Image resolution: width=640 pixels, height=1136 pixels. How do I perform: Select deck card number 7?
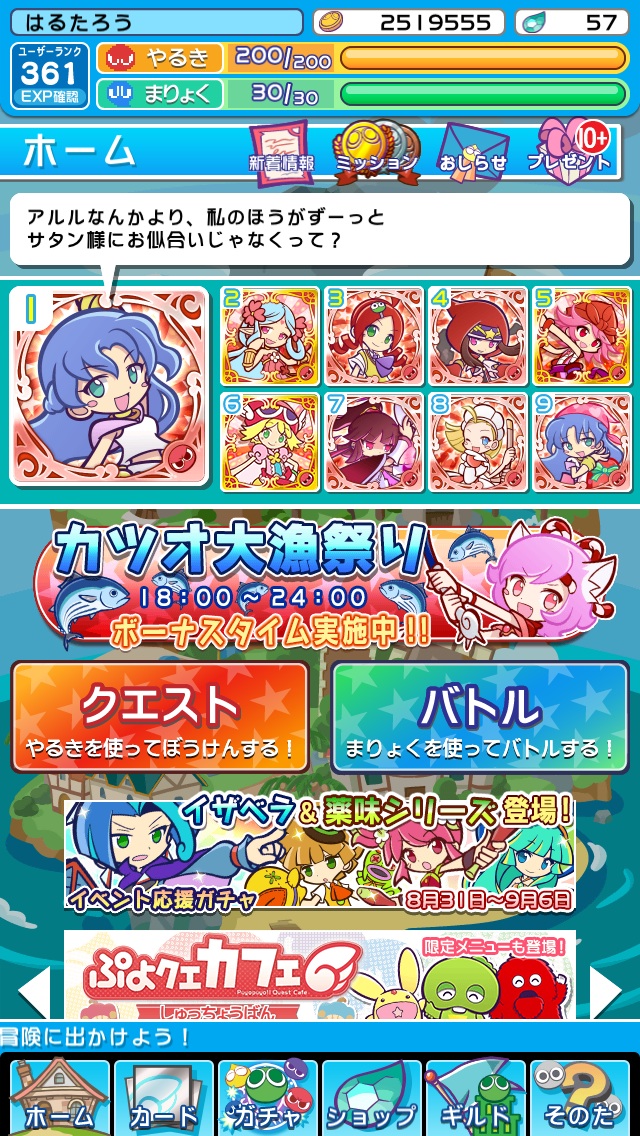tap(374, 442)
